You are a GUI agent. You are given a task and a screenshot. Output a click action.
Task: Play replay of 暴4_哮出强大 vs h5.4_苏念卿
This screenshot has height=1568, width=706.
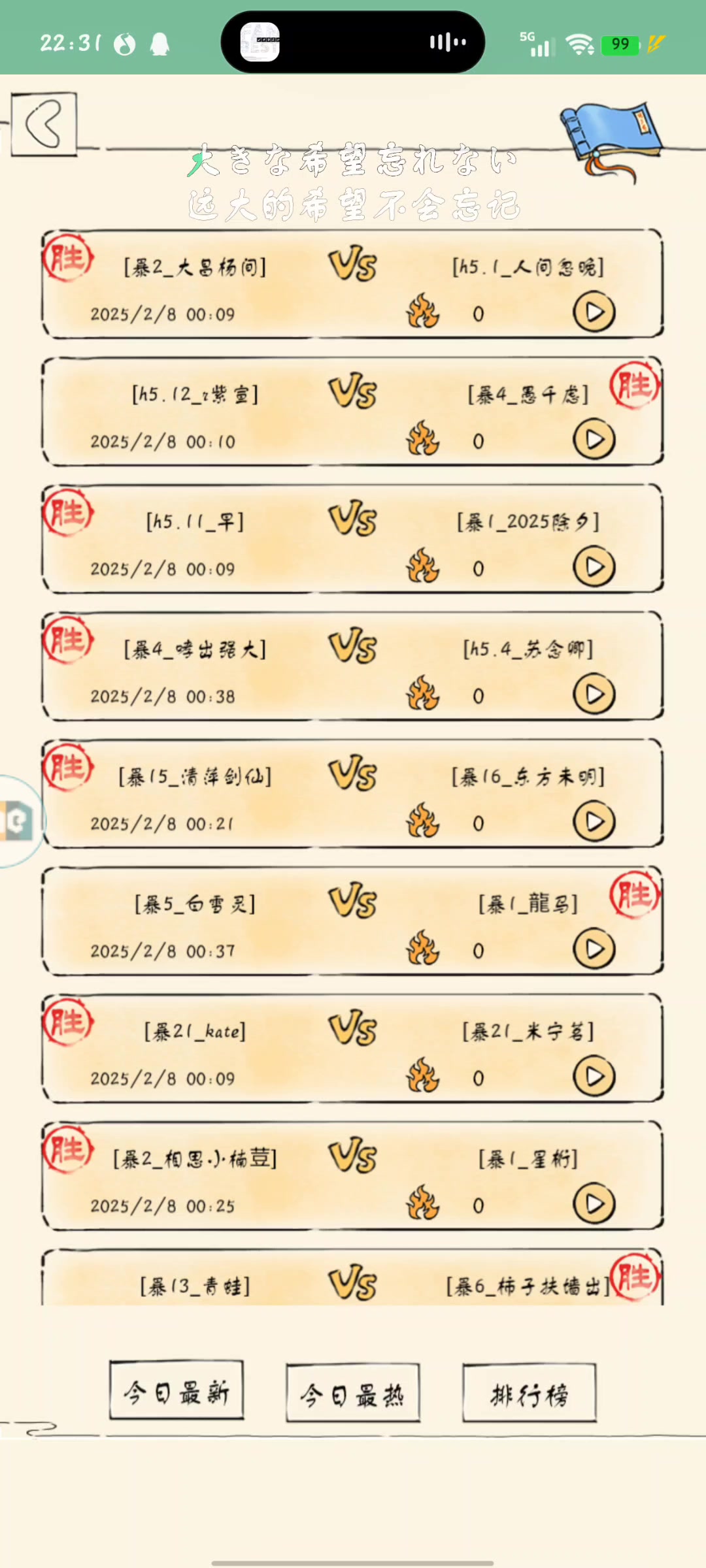click(x=594, y=694)
